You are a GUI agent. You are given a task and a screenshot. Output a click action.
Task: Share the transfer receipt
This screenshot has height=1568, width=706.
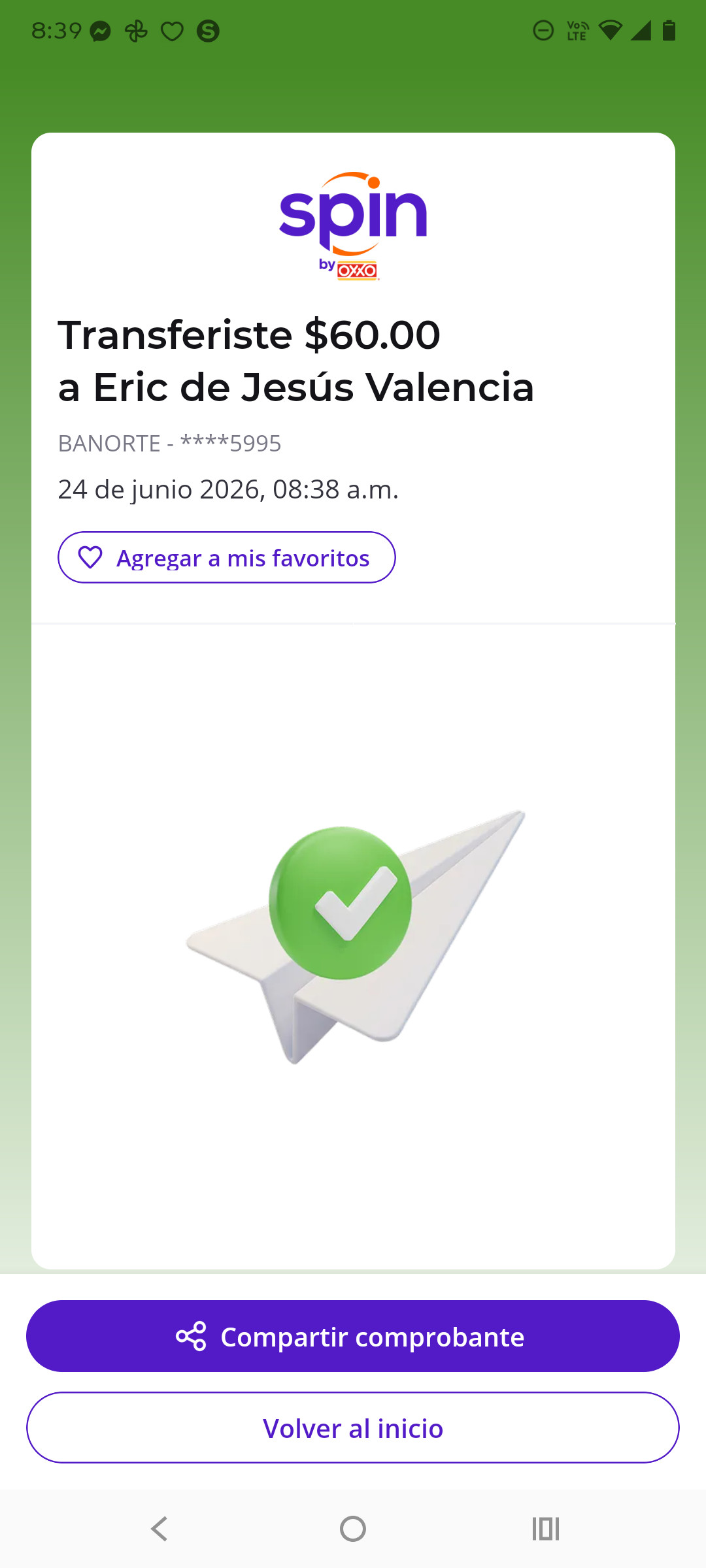click(353, 1336)
